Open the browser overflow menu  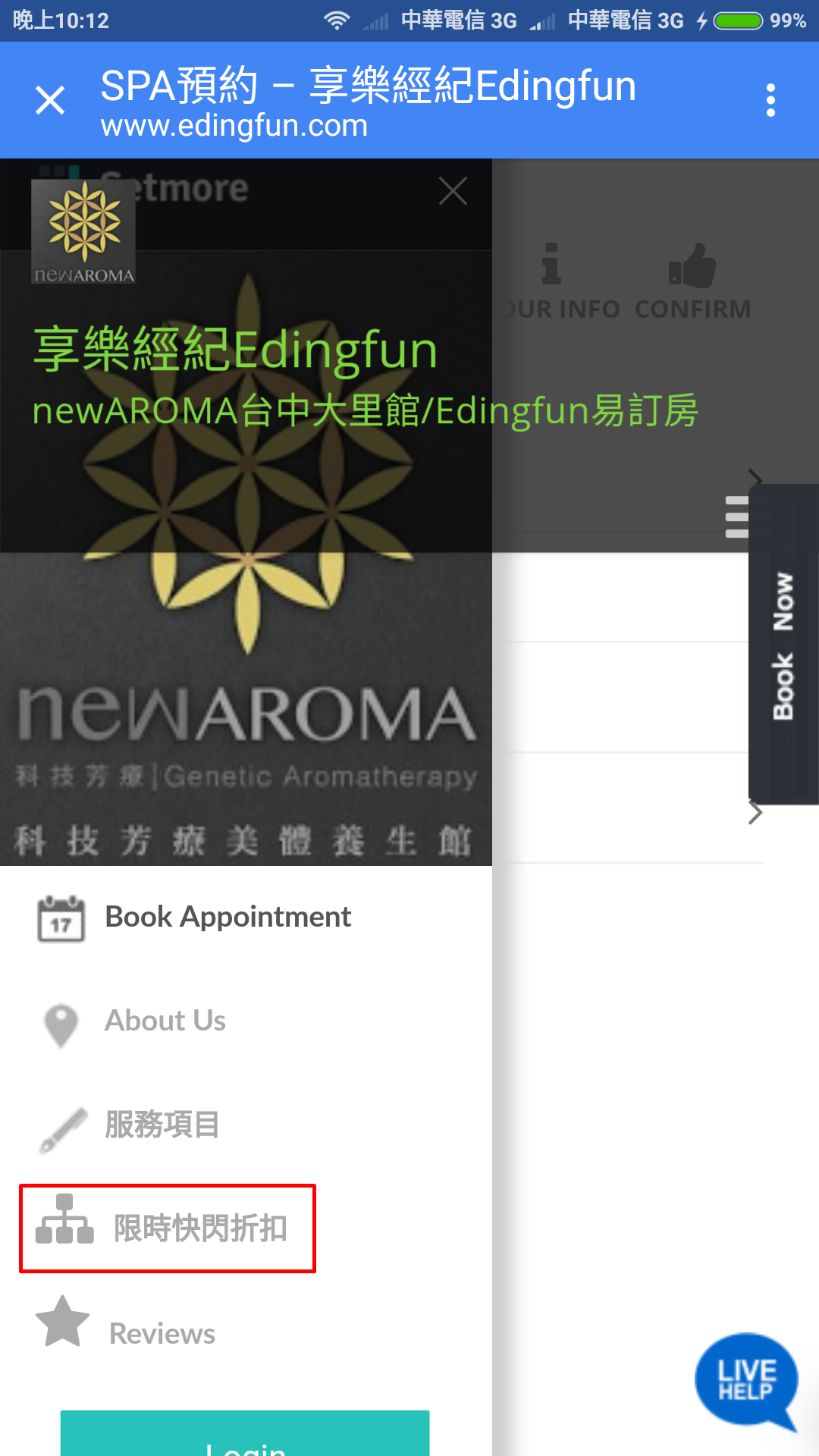(770, 100)
